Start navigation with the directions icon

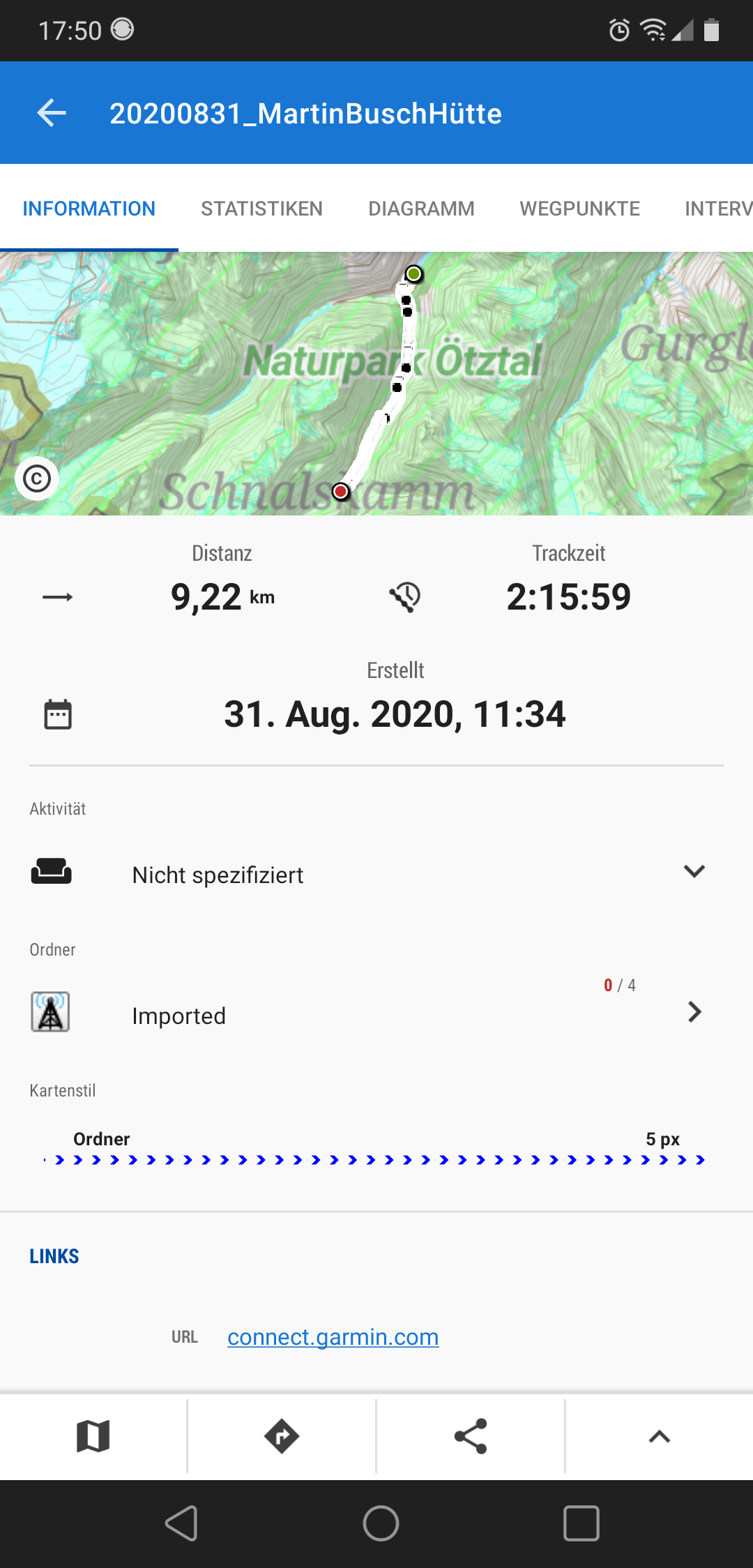point(282,1436)
